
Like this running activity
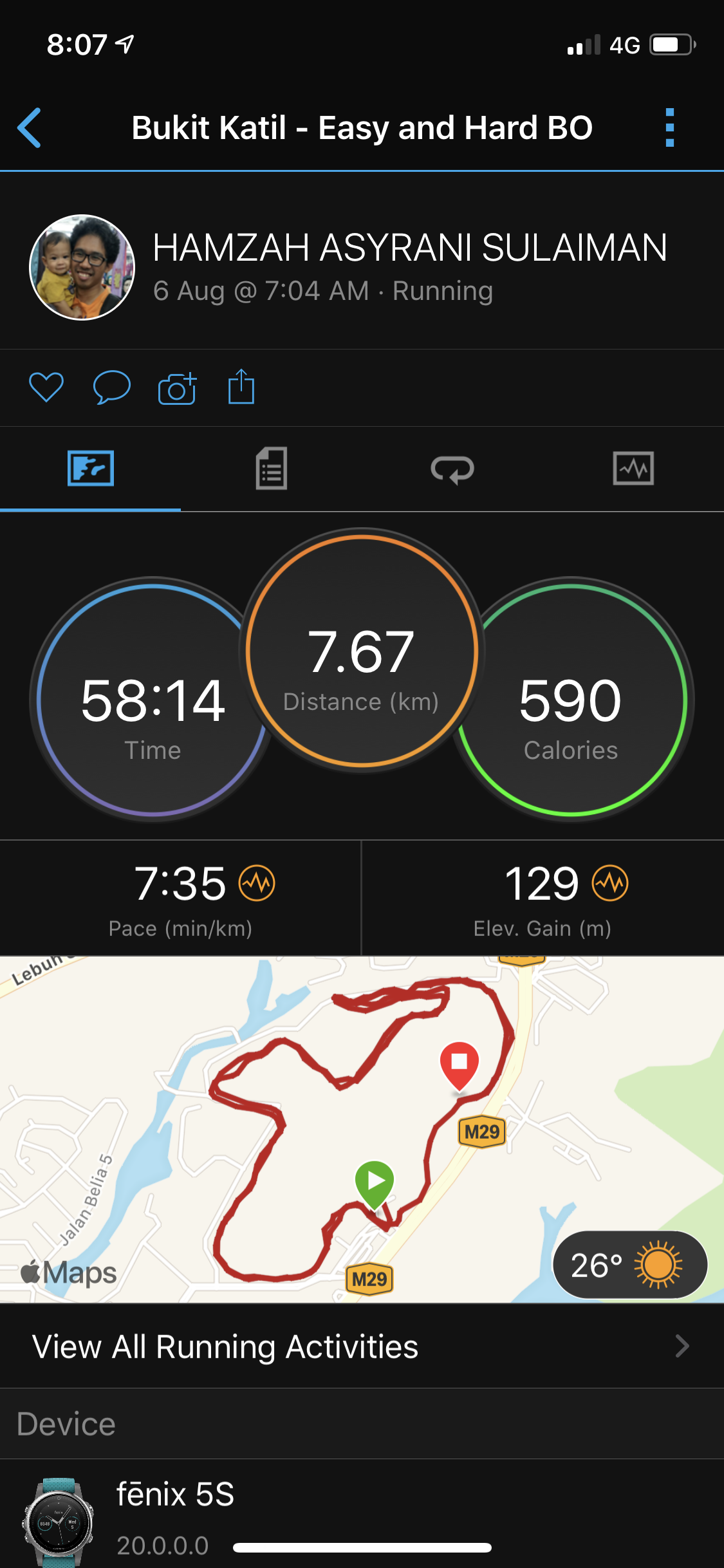pyautogui.click(x=46, y=387)
